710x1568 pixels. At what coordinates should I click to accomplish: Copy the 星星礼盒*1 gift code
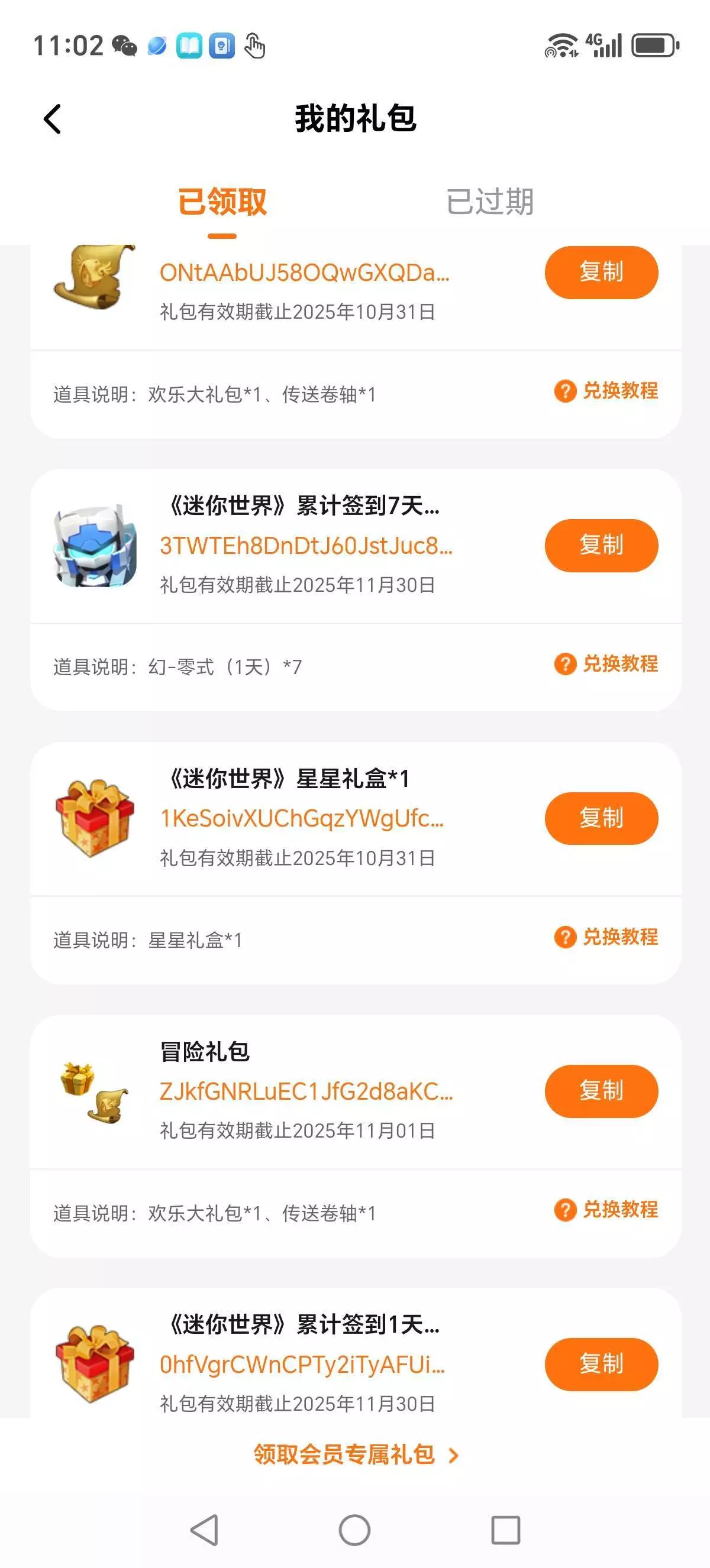(x=601, y=818)
